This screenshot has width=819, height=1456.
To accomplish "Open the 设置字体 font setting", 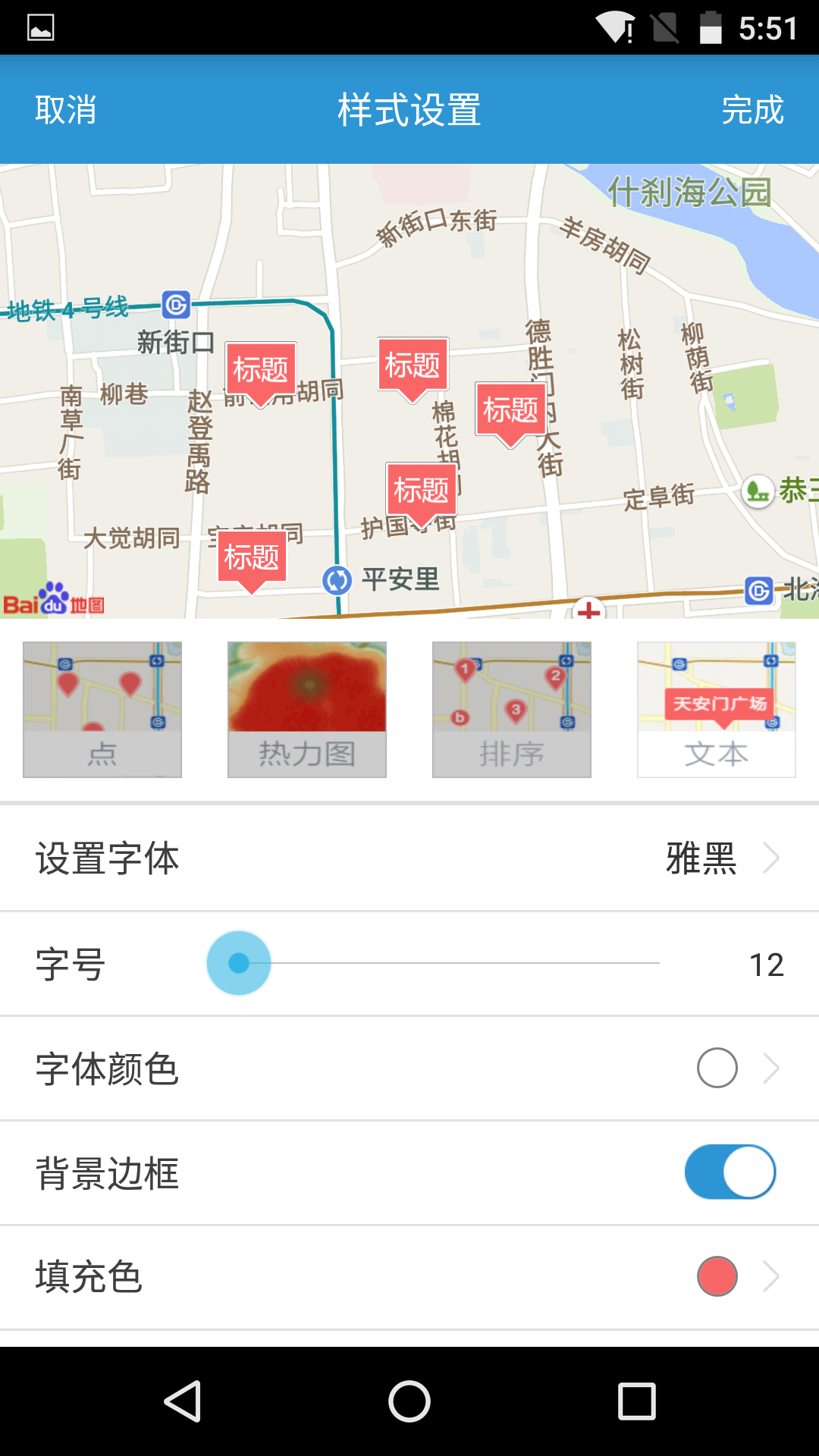I will point(409,858).
